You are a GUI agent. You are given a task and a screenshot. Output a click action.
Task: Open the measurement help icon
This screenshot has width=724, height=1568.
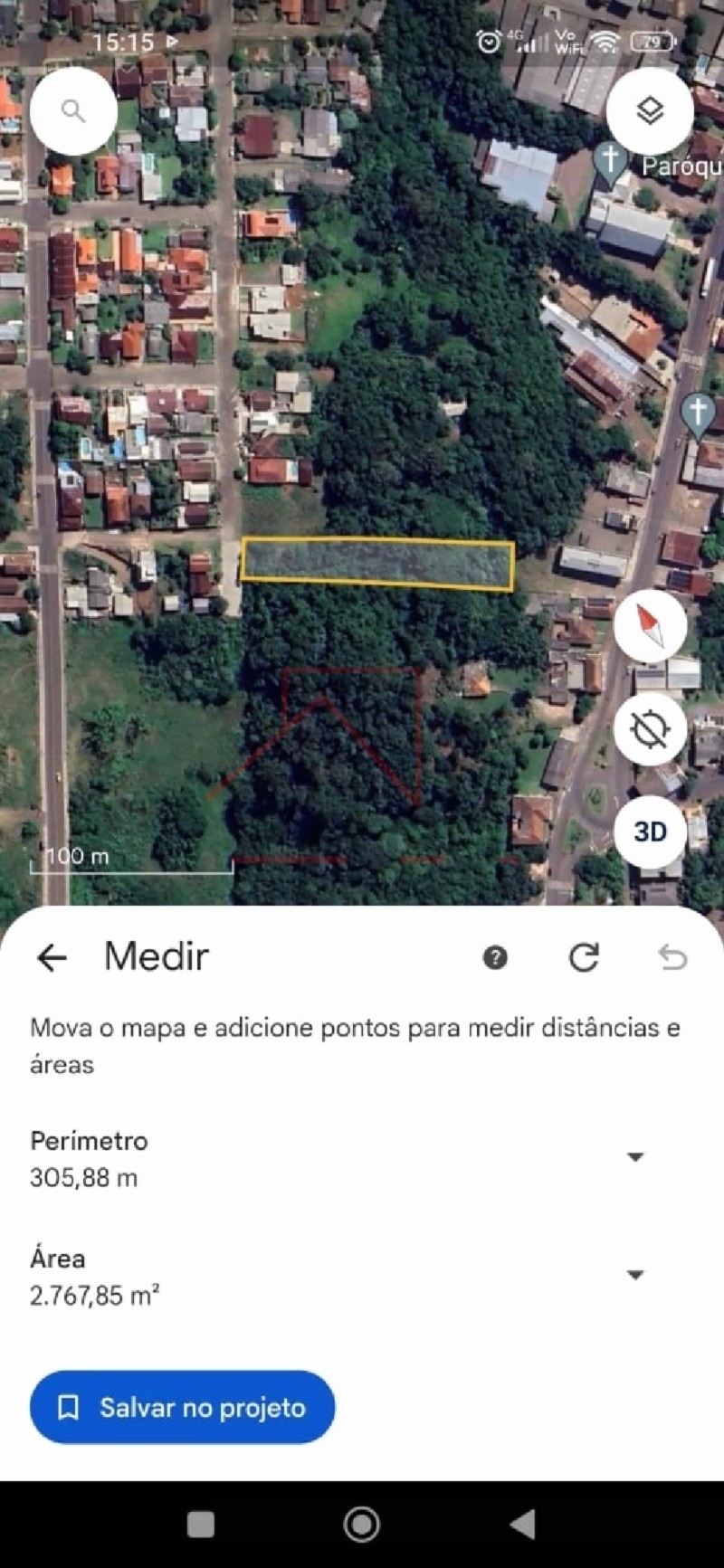[x=495, y=957]
